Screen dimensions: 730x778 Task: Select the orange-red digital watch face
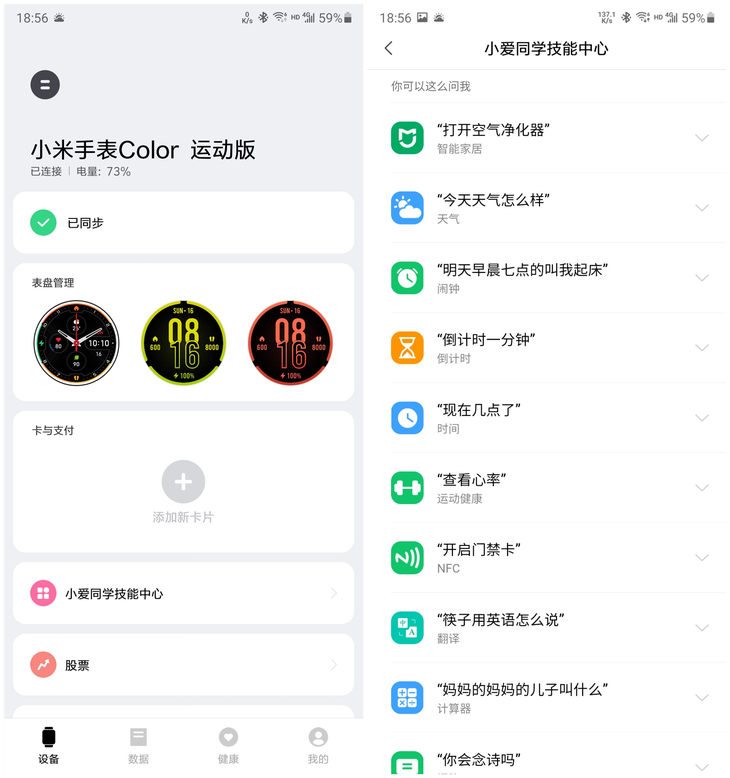(291, 342)
